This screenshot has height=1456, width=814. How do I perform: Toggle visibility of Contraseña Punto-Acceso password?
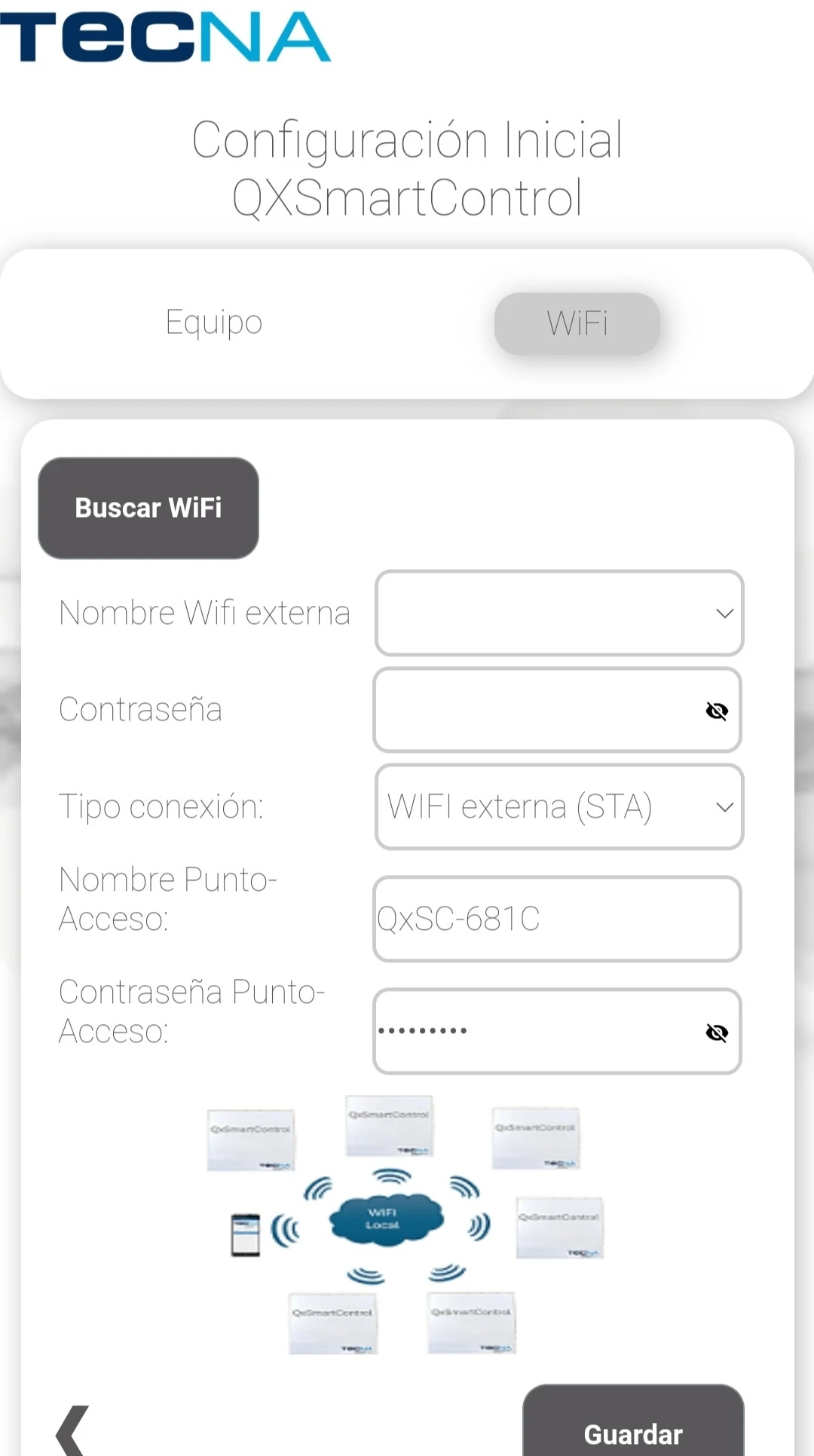tap(716, 1031)
